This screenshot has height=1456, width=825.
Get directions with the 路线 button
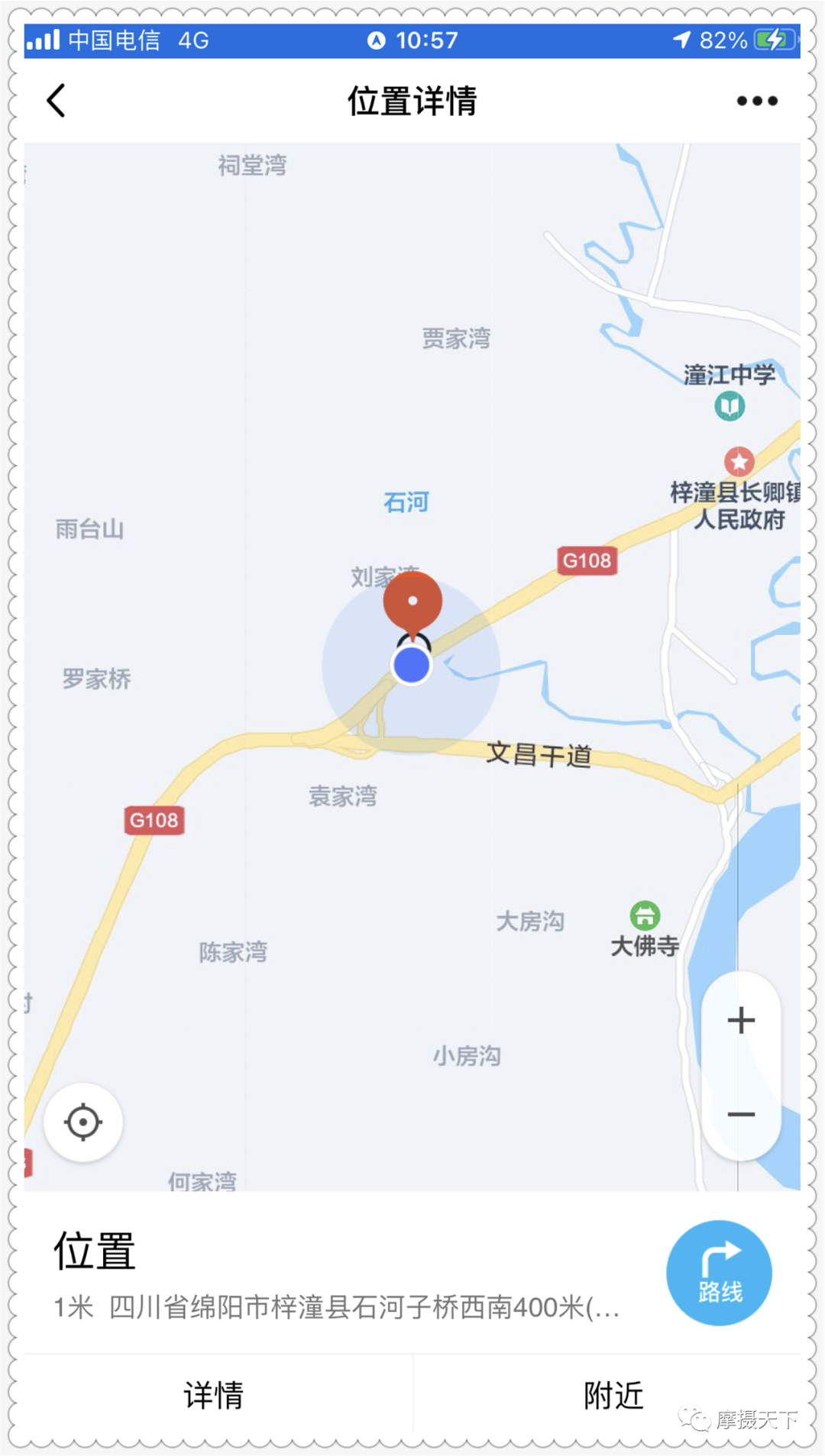(x=719, y=1272)
